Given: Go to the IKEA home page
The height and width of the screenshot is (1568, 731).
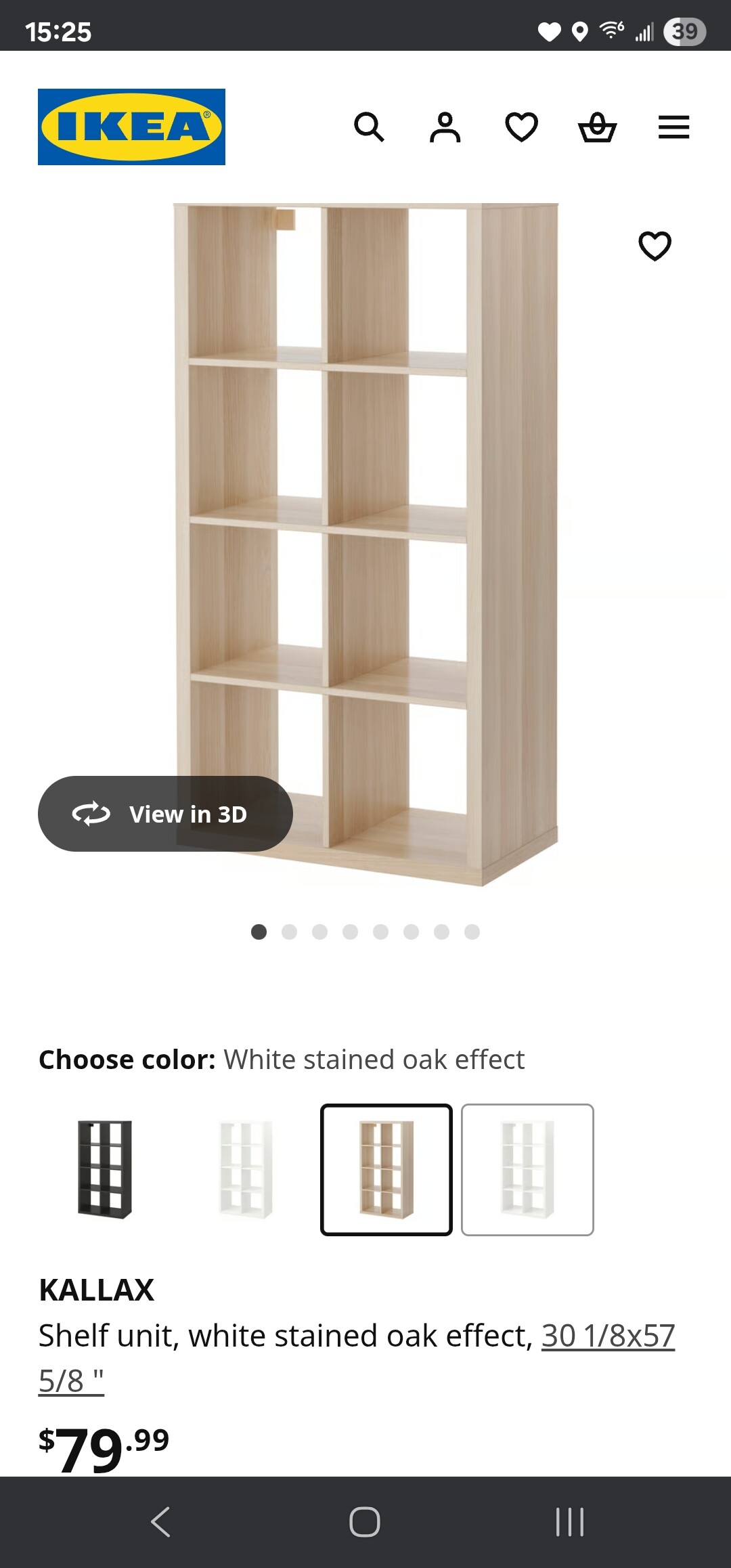Looking at the screenshot, I should pyautogui.click(x=131, y=127).
